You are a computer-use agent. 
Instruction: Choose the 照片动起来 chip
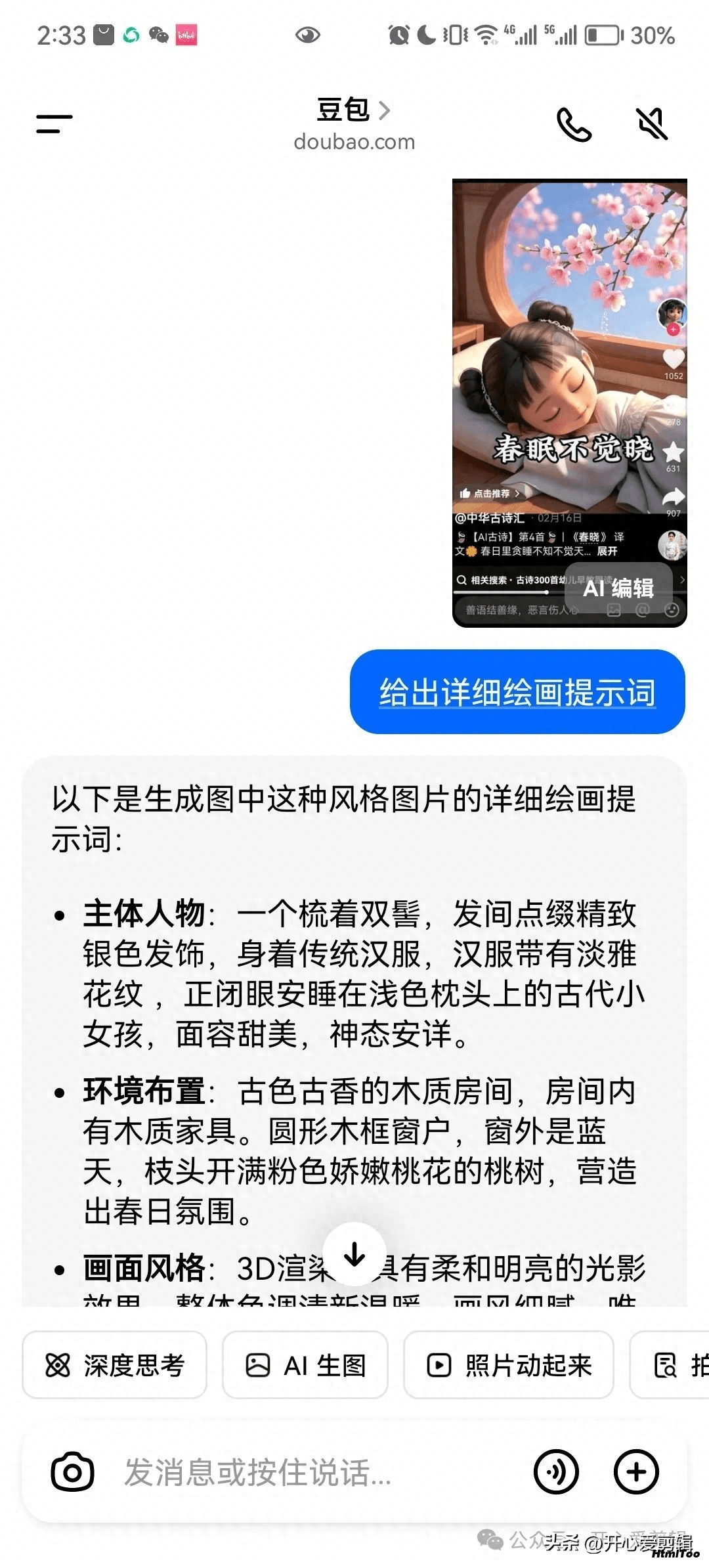509,1366
